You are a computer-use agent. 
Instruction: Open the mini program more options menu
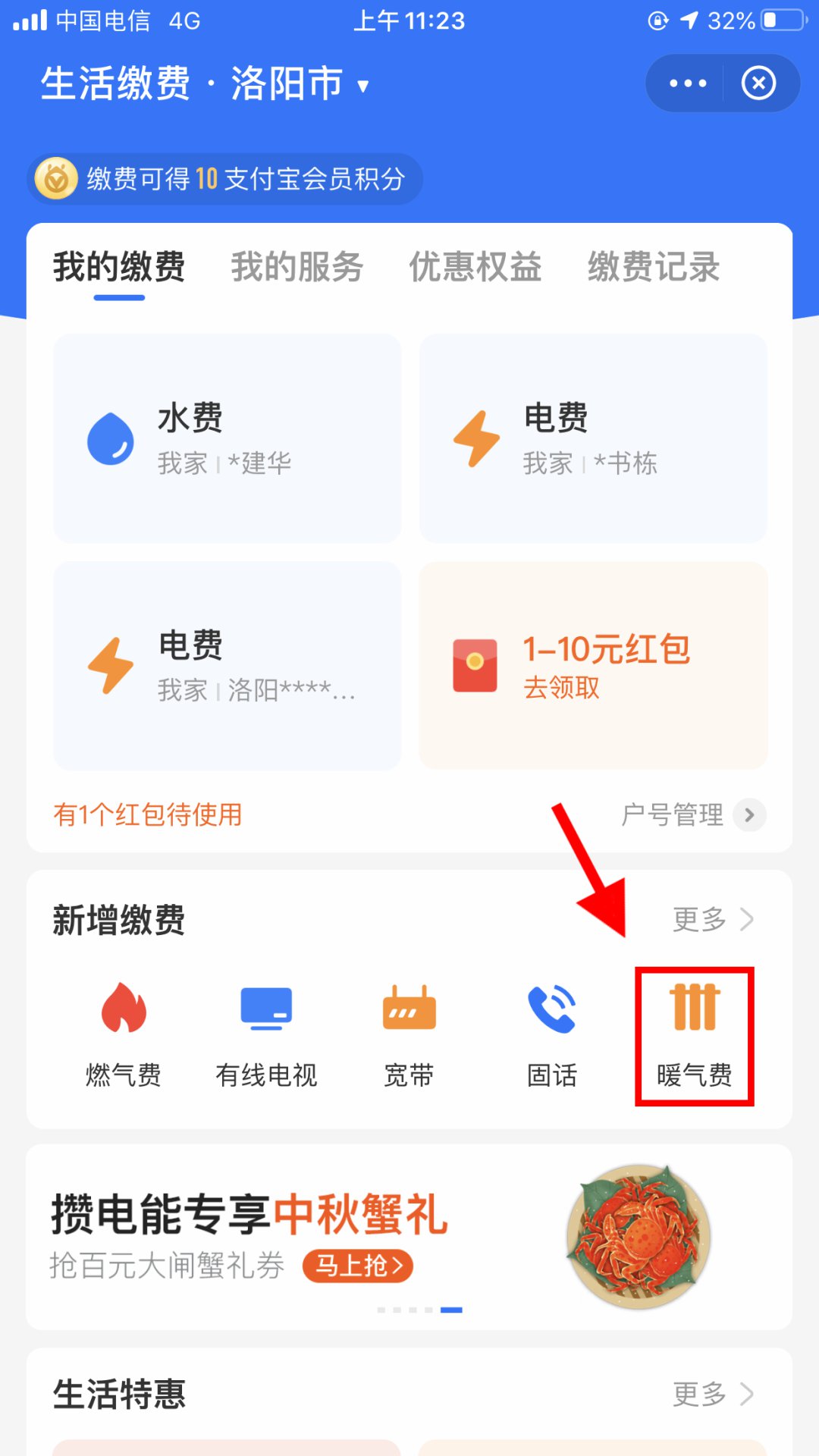pyautogui.click(x=687, y=83)
